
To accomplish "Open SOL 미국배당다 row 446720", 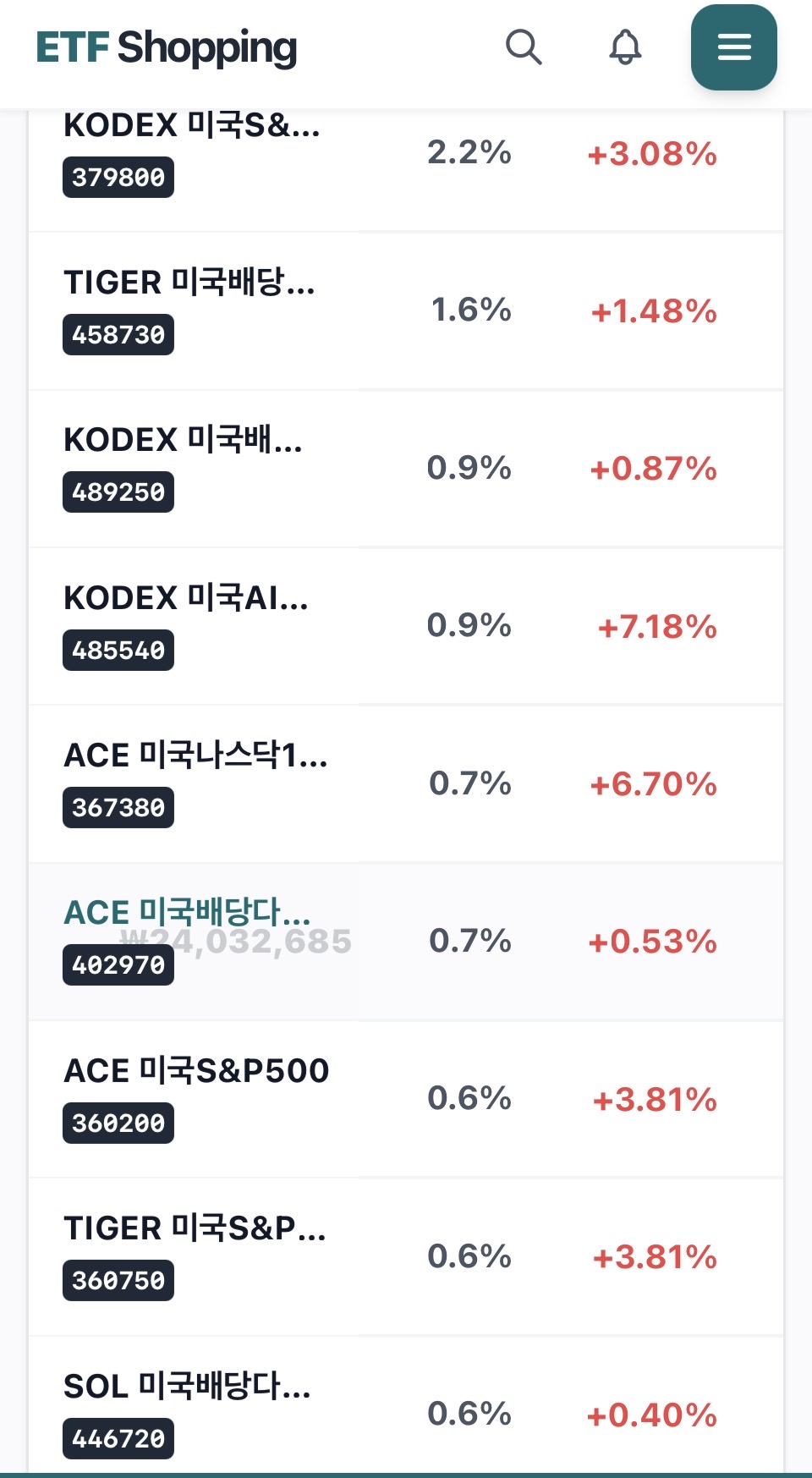I will [406, 1404].
